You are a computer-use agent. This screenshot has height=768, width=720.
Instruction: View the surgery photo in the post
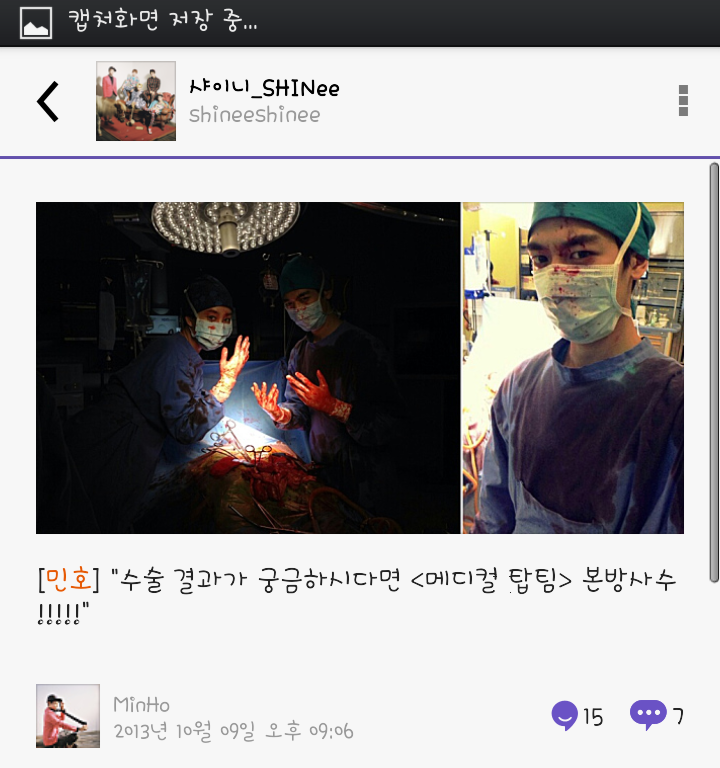[360, 368]
